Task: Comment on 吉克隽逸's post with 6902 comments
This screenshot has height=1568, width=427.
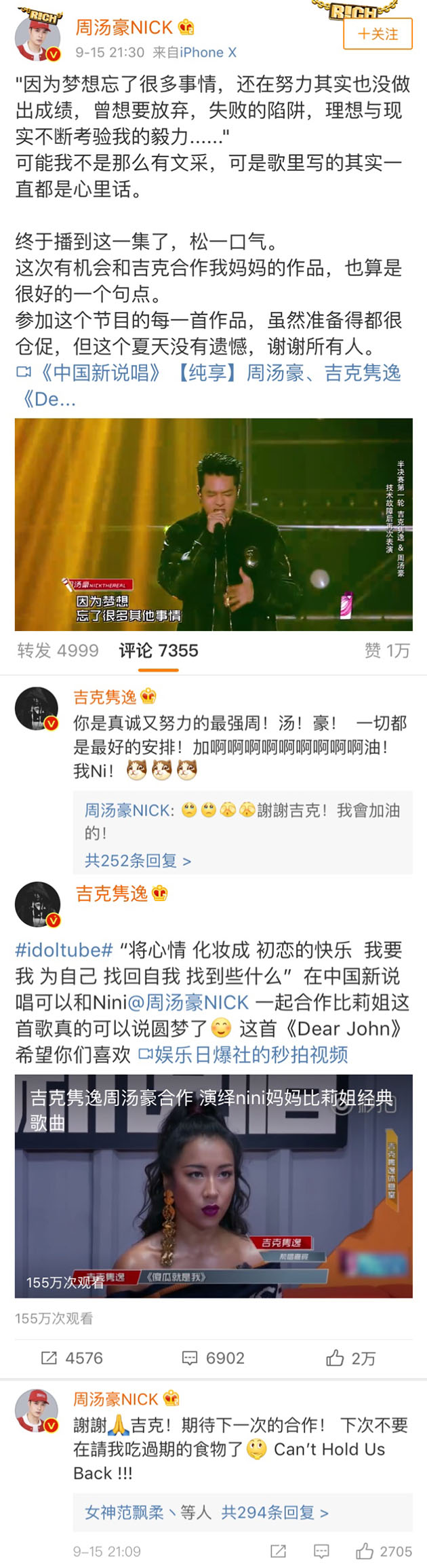Action: (x=213, y=1358)
